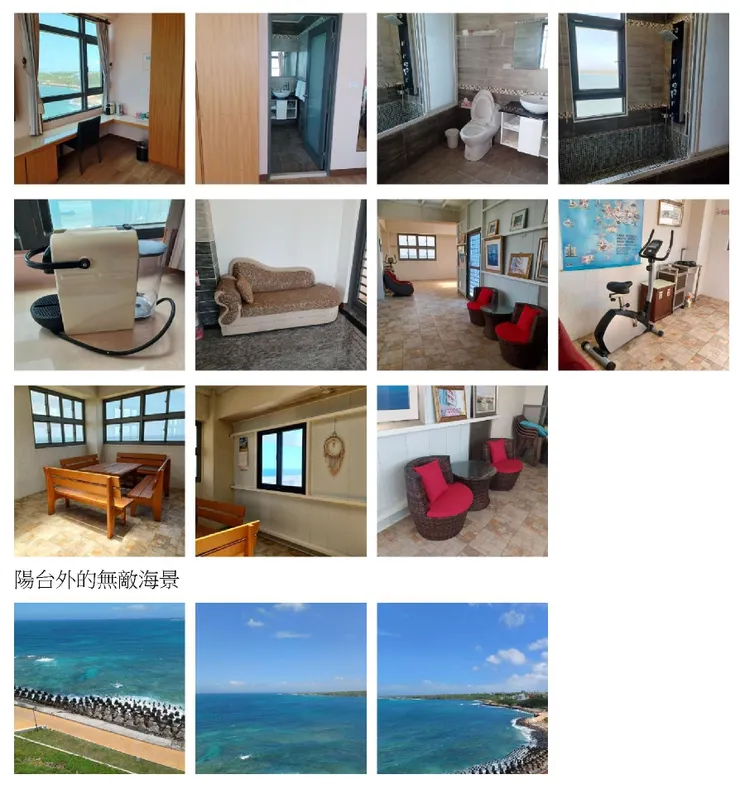Open the toilet and sink photo

(462, 98)
